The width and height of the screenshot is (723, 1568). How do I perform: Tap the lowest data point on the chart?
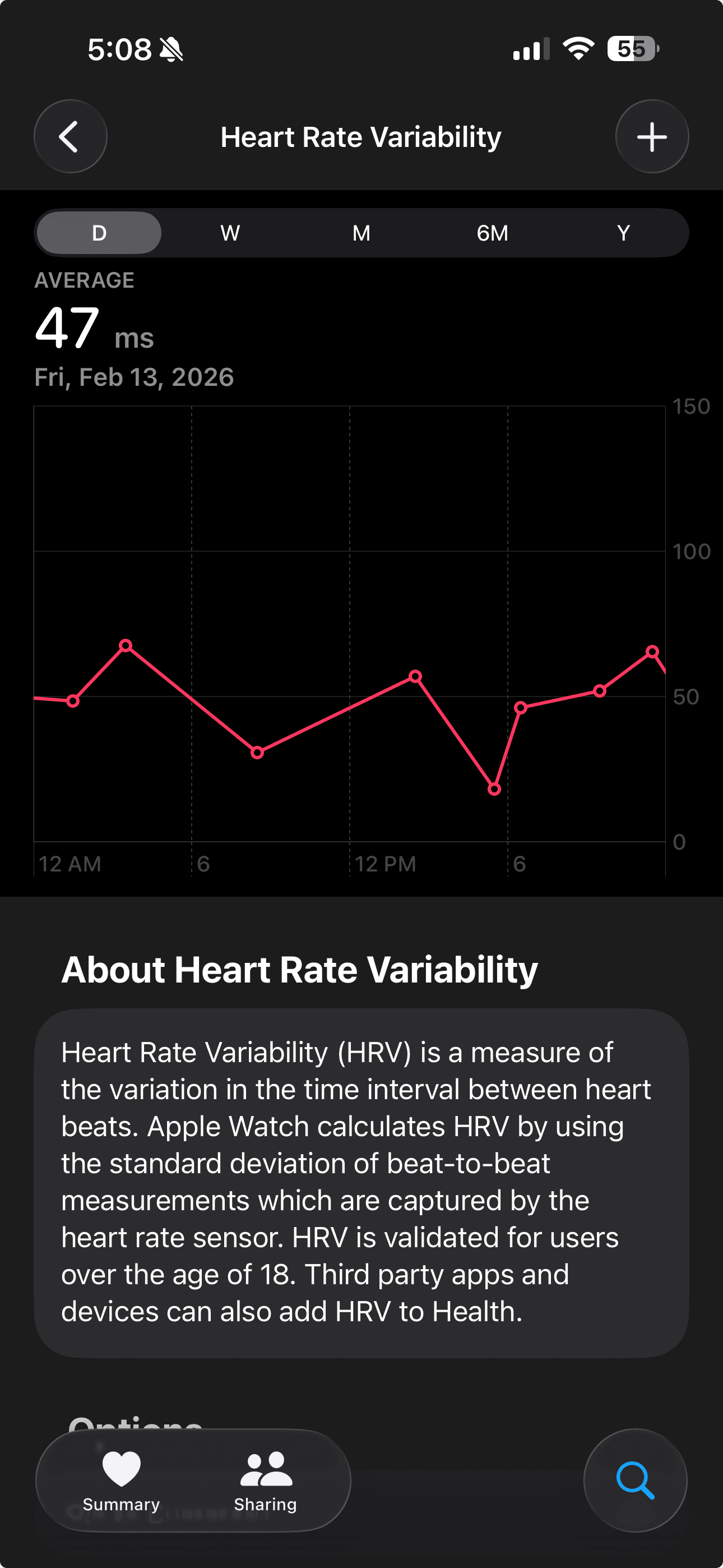(493, 788)
